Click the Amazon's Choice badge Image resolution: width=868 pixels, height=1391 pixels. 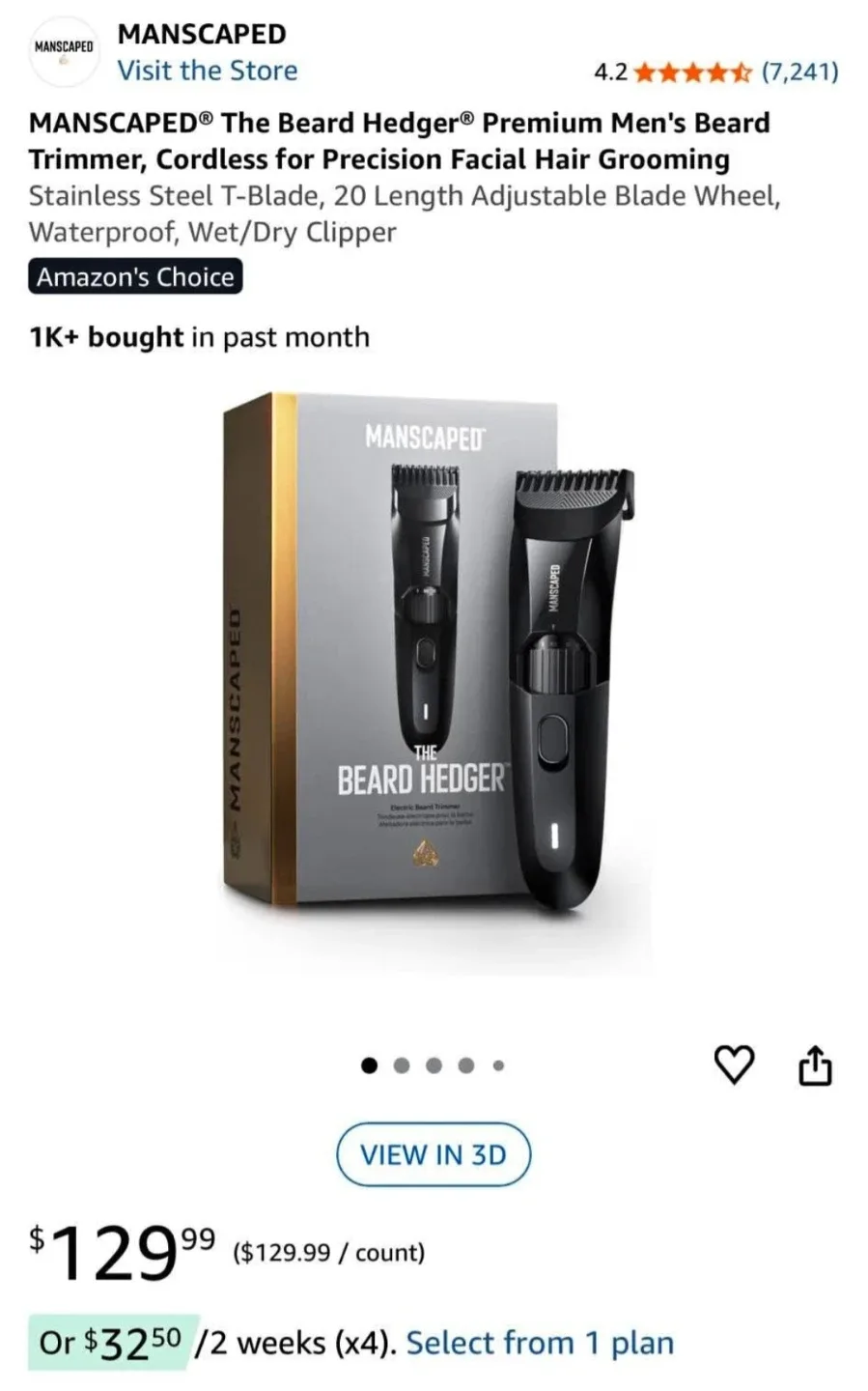(x=134, y=277)
